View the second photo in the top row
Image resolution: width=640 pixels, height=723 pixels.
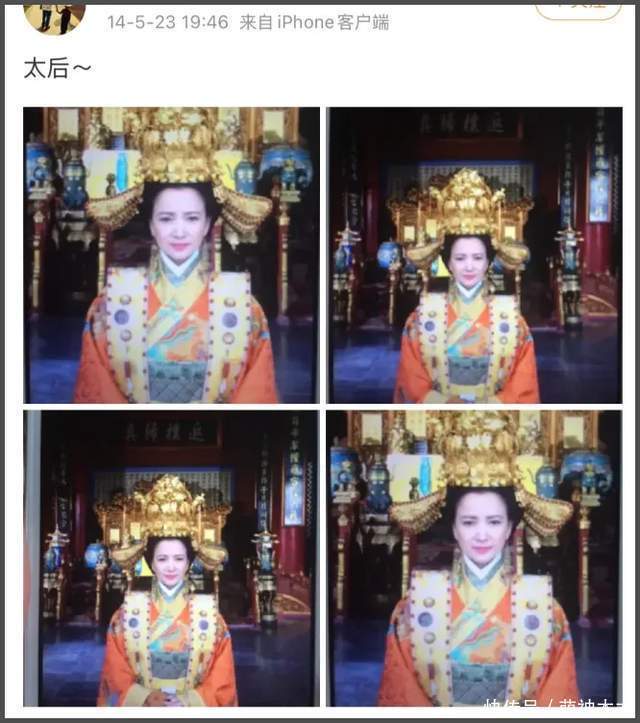click(474, 255)
